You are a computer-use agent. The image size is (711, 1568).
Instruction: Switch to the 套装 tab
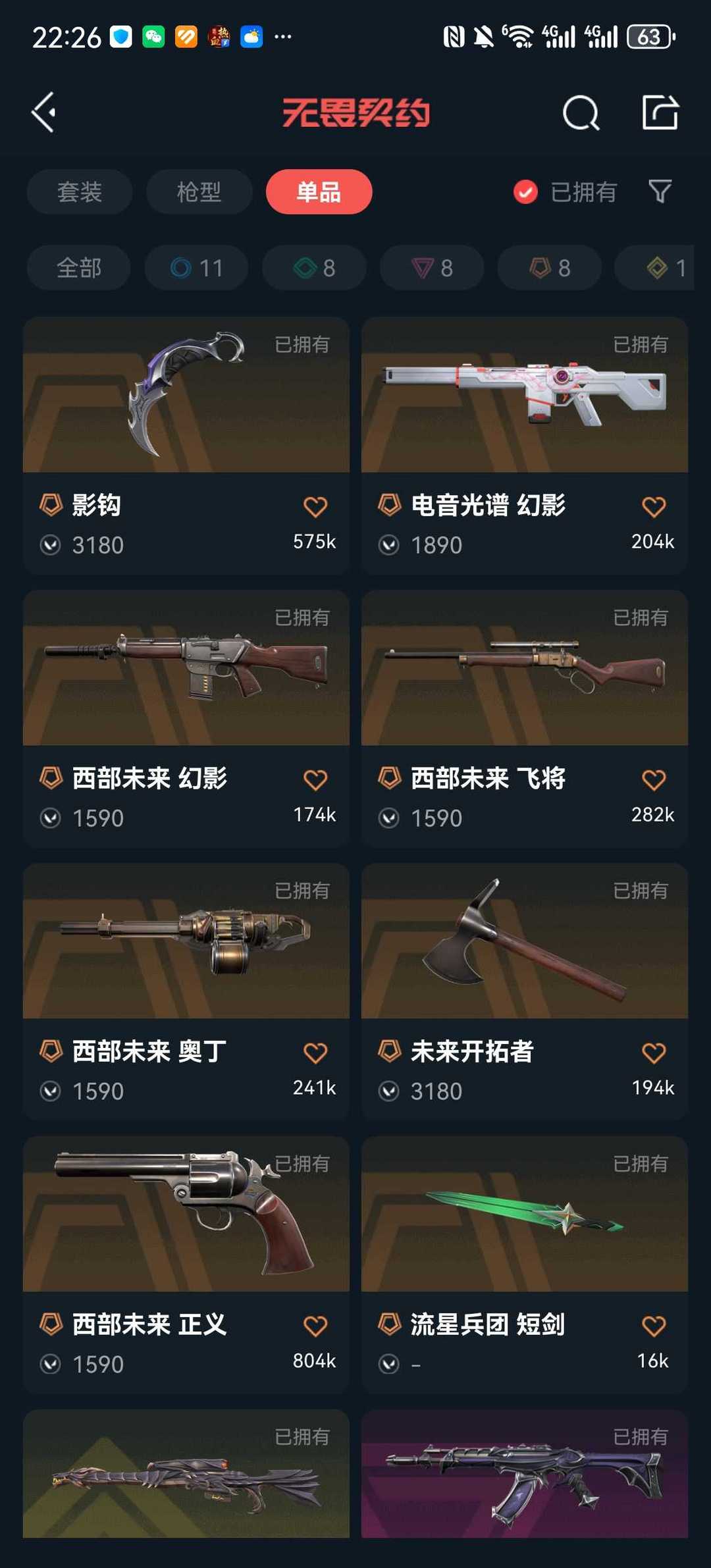click(80, 192)
